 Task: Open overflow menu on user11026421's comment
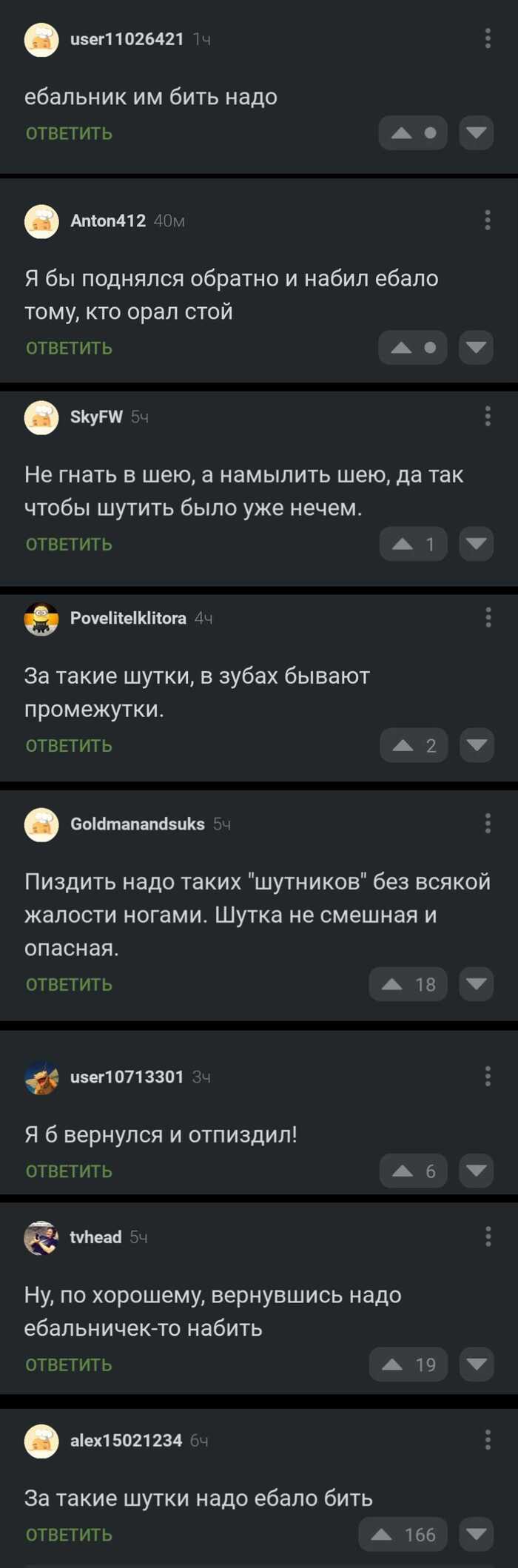[488, 38]
